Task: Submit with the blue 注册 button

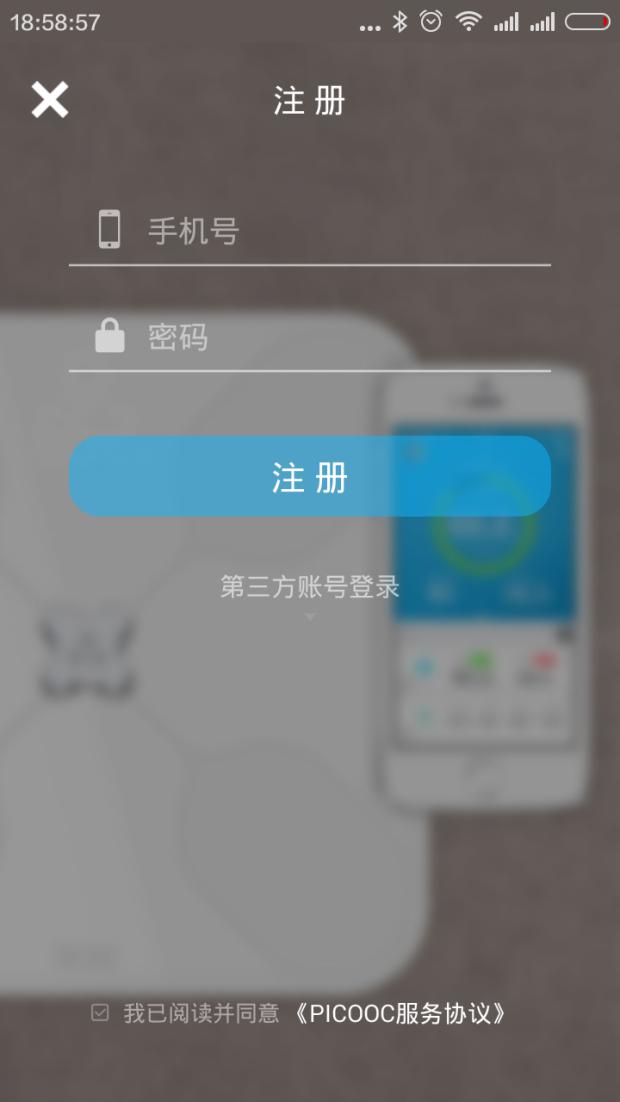Action: (x=309, y=477)
